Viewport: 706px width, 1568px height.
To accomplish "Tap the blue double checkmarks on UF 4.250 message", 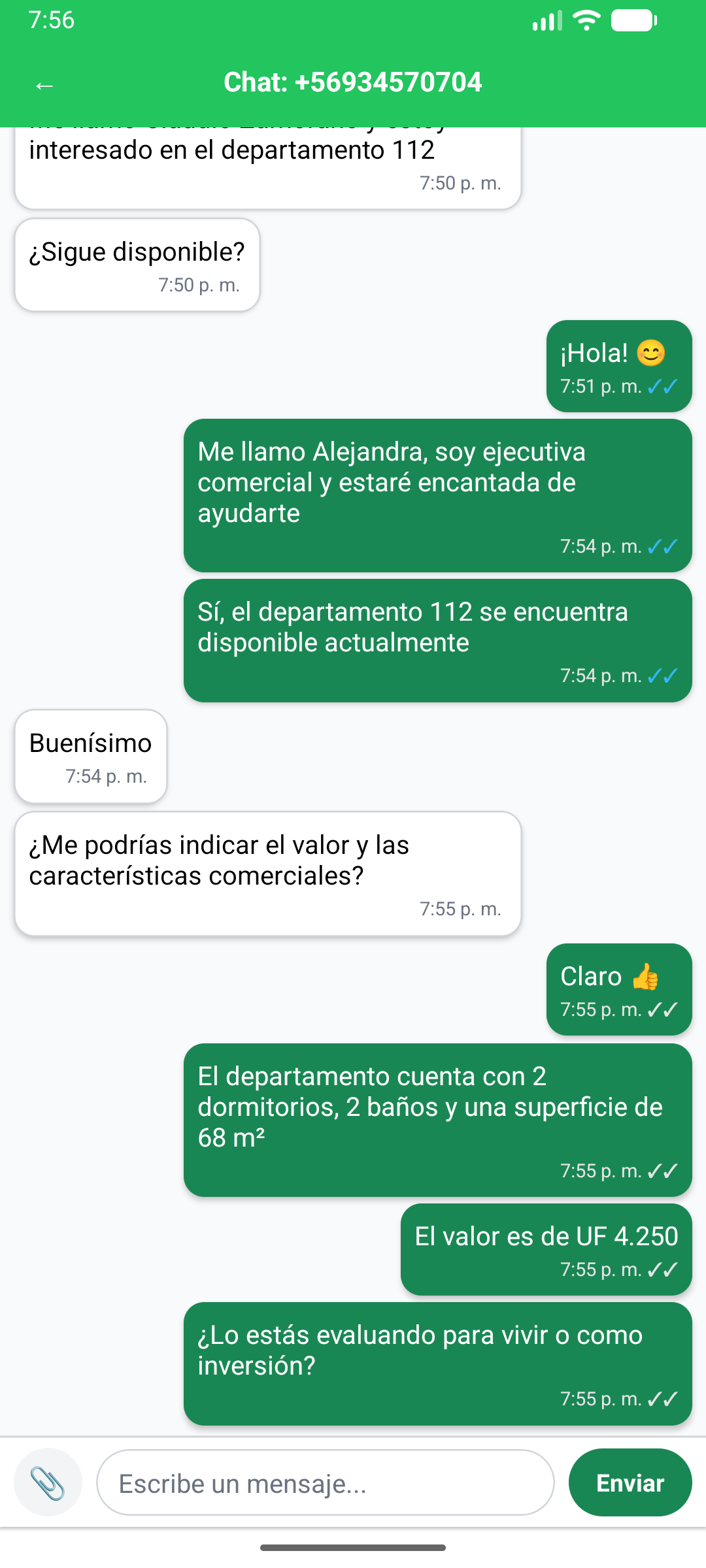I will [662, 1270].
